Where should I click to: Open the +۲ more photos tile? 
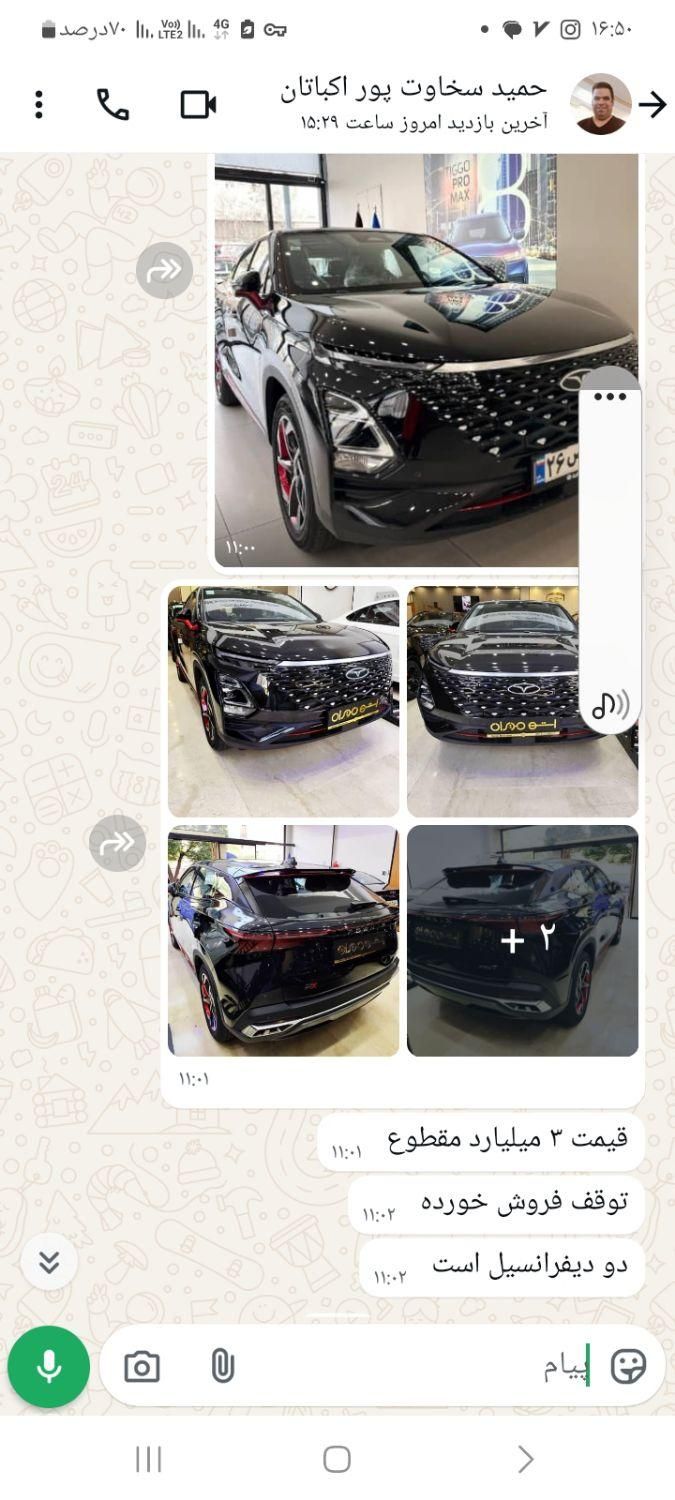tap(522, 940)
